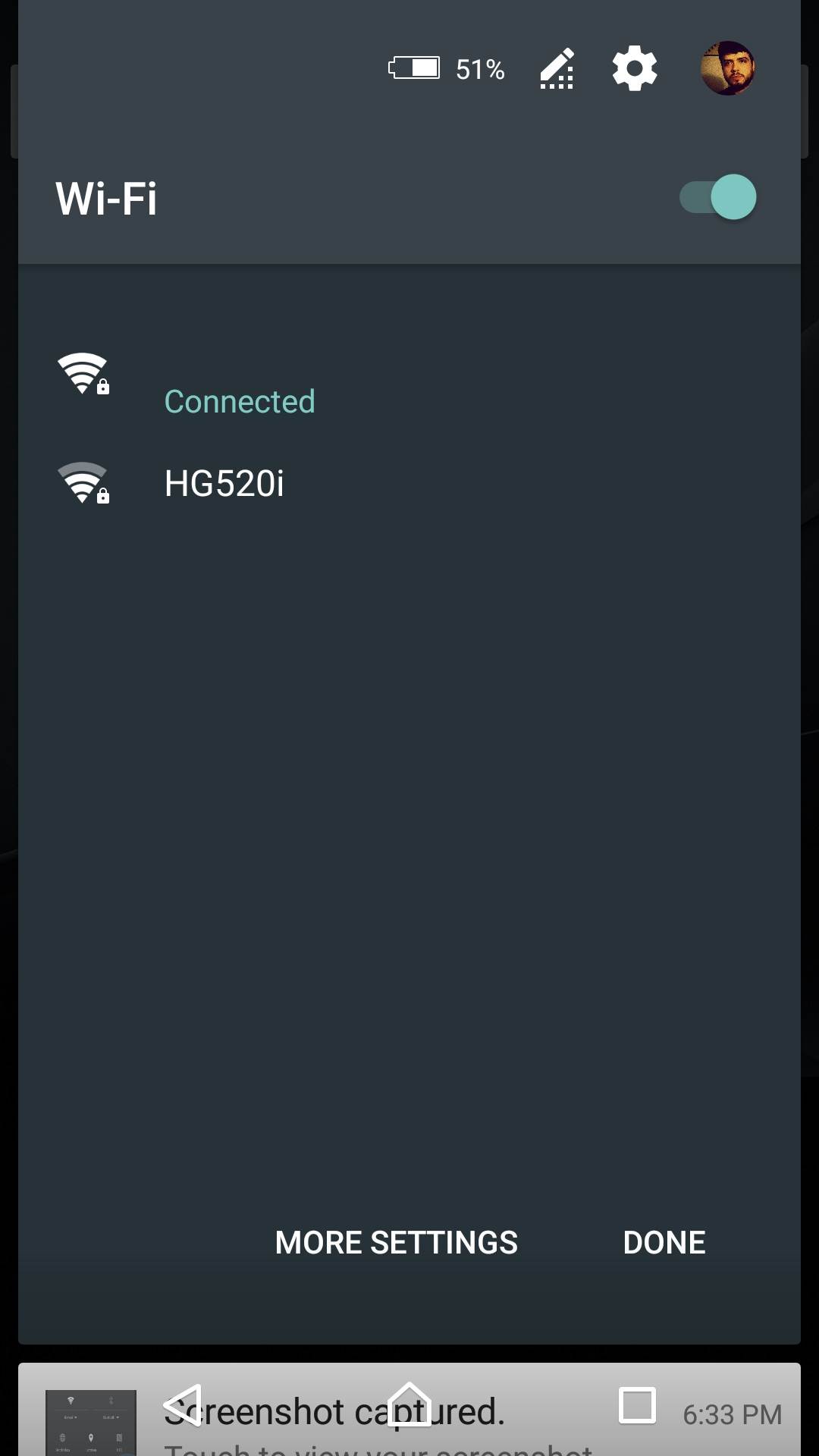
Task: Select the HG520i Wi-Fi network
Action: [224, 484]
